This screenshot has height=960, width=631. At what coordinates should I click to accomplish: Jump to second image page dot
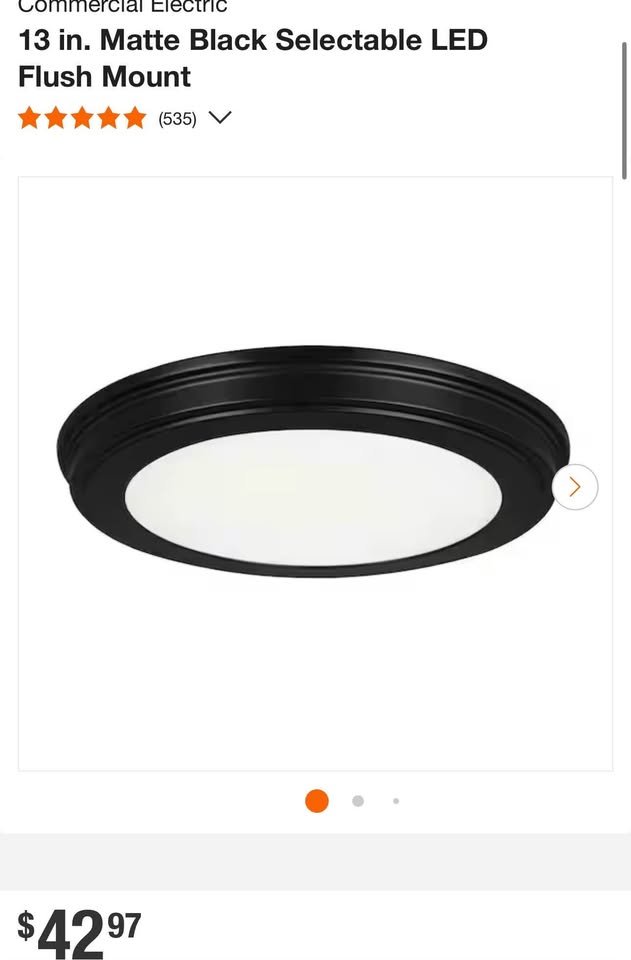[x=358, y=801]
